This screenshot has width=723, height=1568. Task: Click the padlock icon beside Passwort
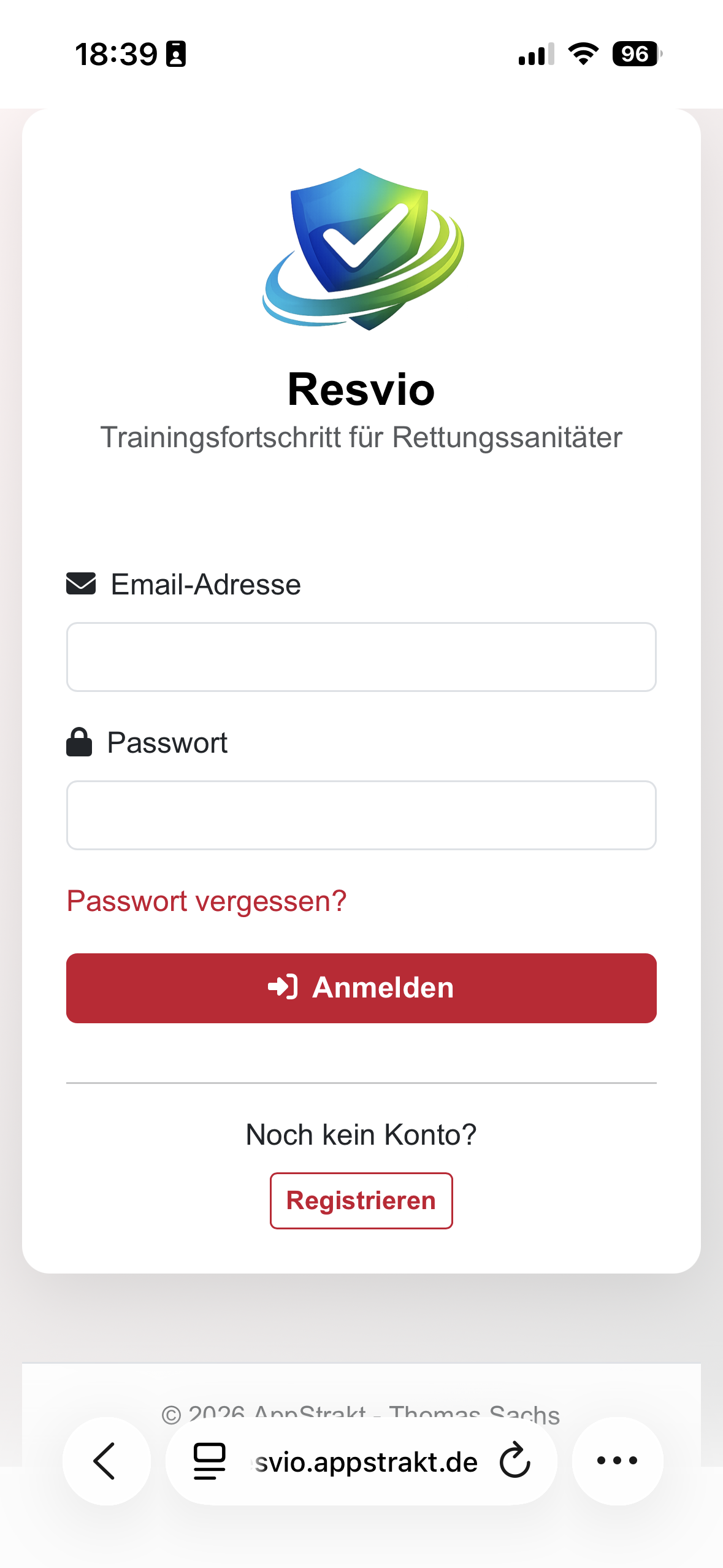[x=79, y=742]
